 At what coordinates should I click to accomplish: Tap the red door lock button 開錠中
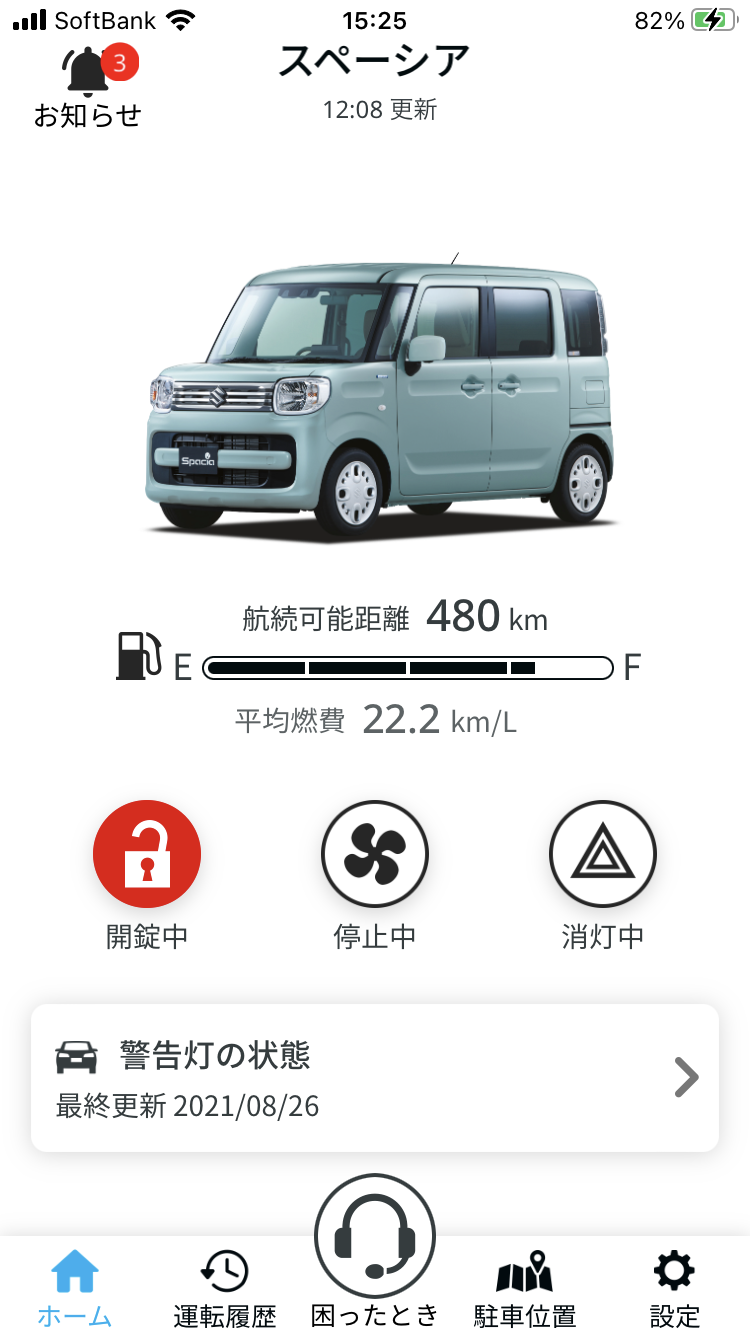[x=147, y=854]
